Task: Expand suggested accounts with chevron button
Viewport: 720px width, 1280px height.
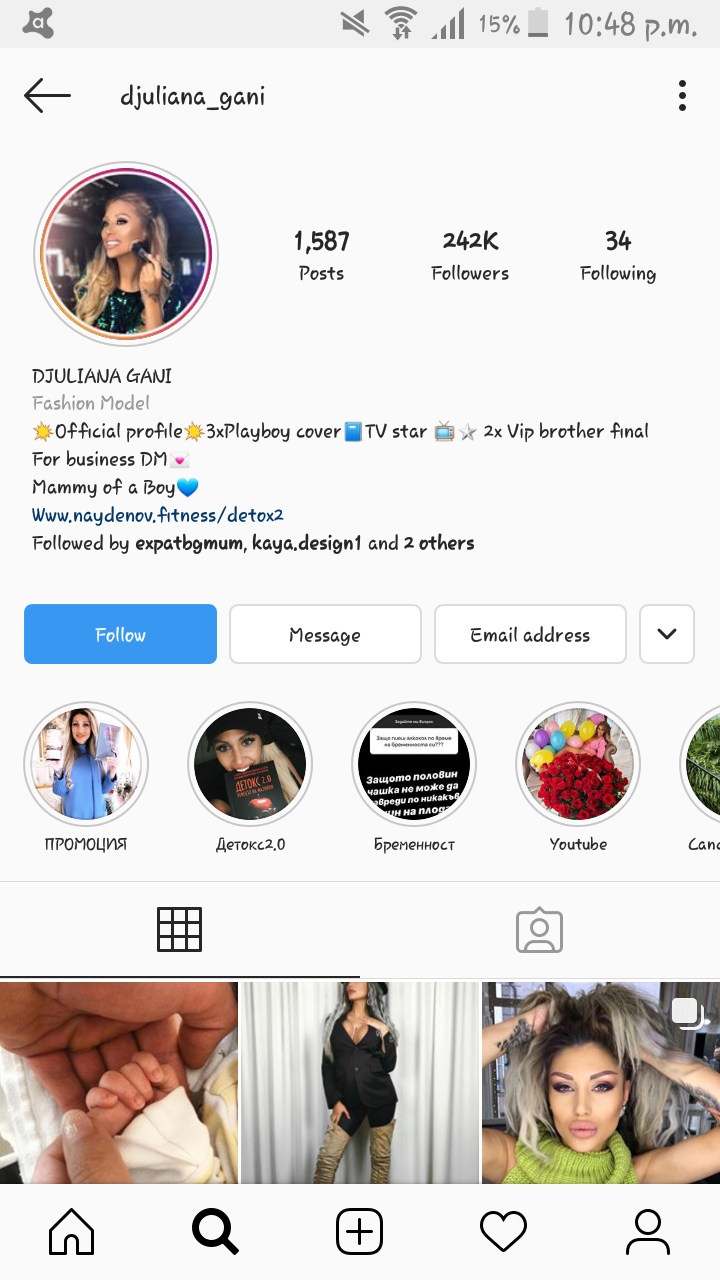Action: [667, 634]
